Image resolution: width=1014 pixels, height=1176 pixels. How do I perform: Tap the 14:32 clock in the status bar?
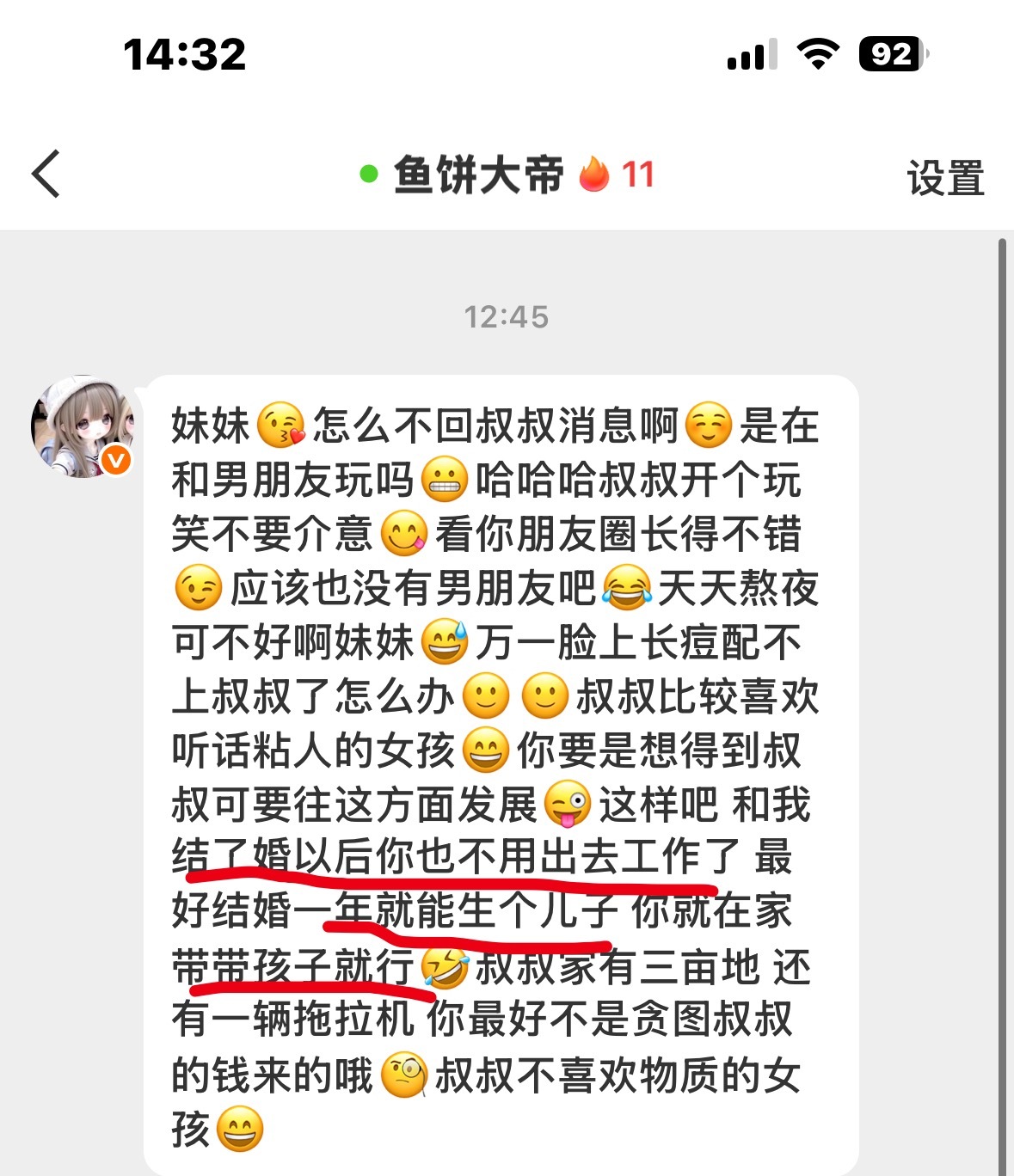[183, 54]
